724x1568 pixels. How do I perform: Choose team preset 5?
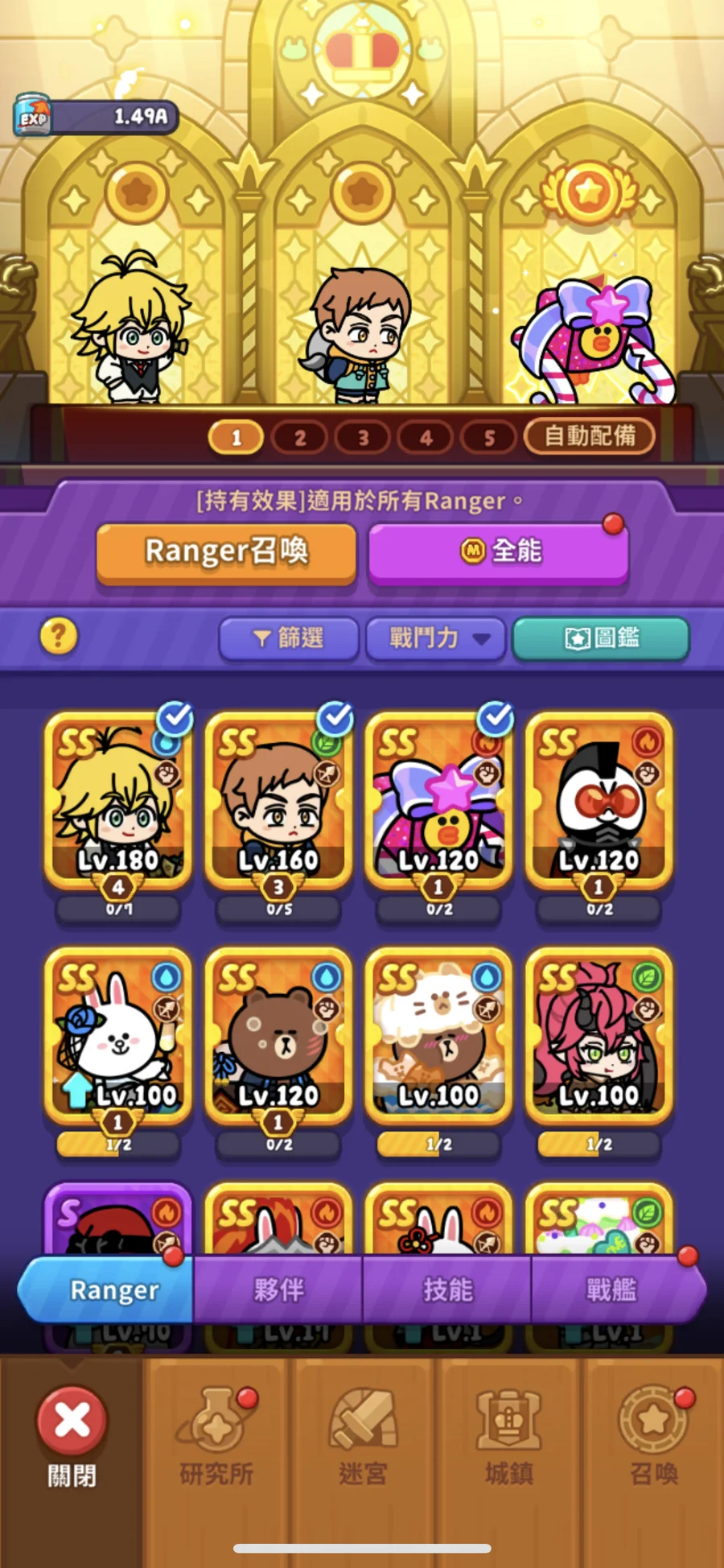(x=489, y=438)
